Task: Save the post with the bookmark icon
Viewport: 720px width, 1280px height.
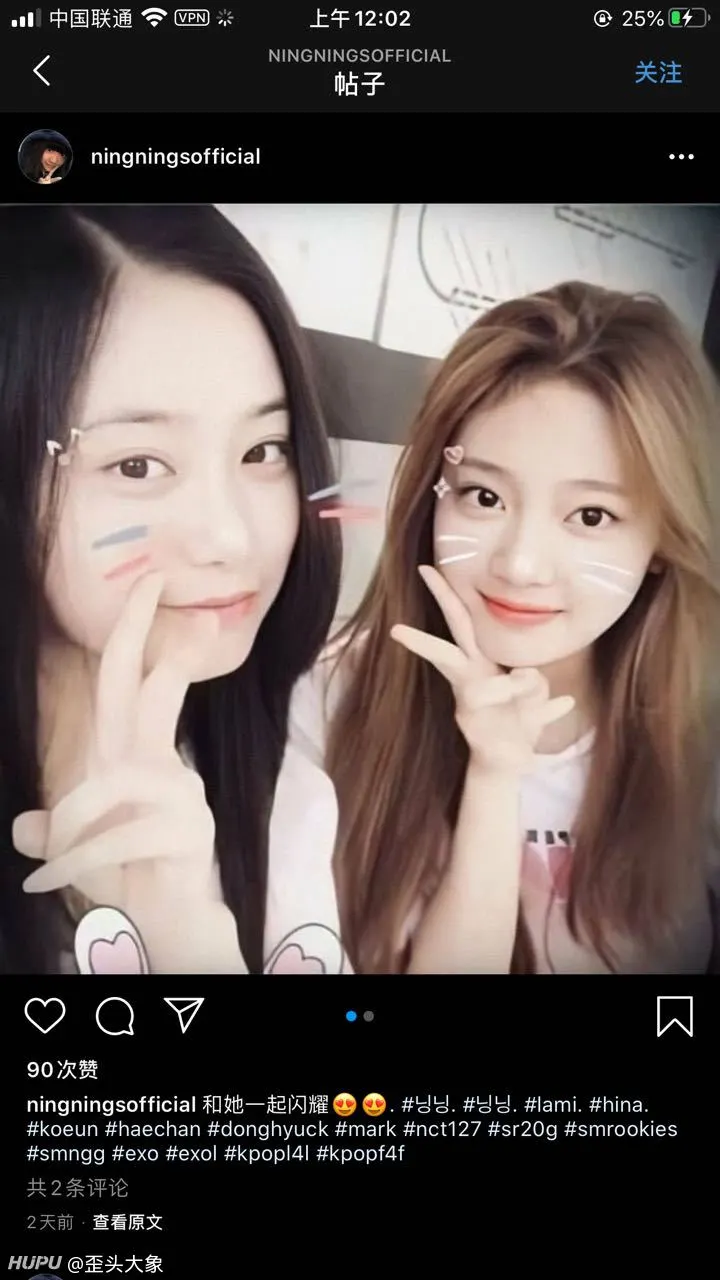Action: [675, 1016]
